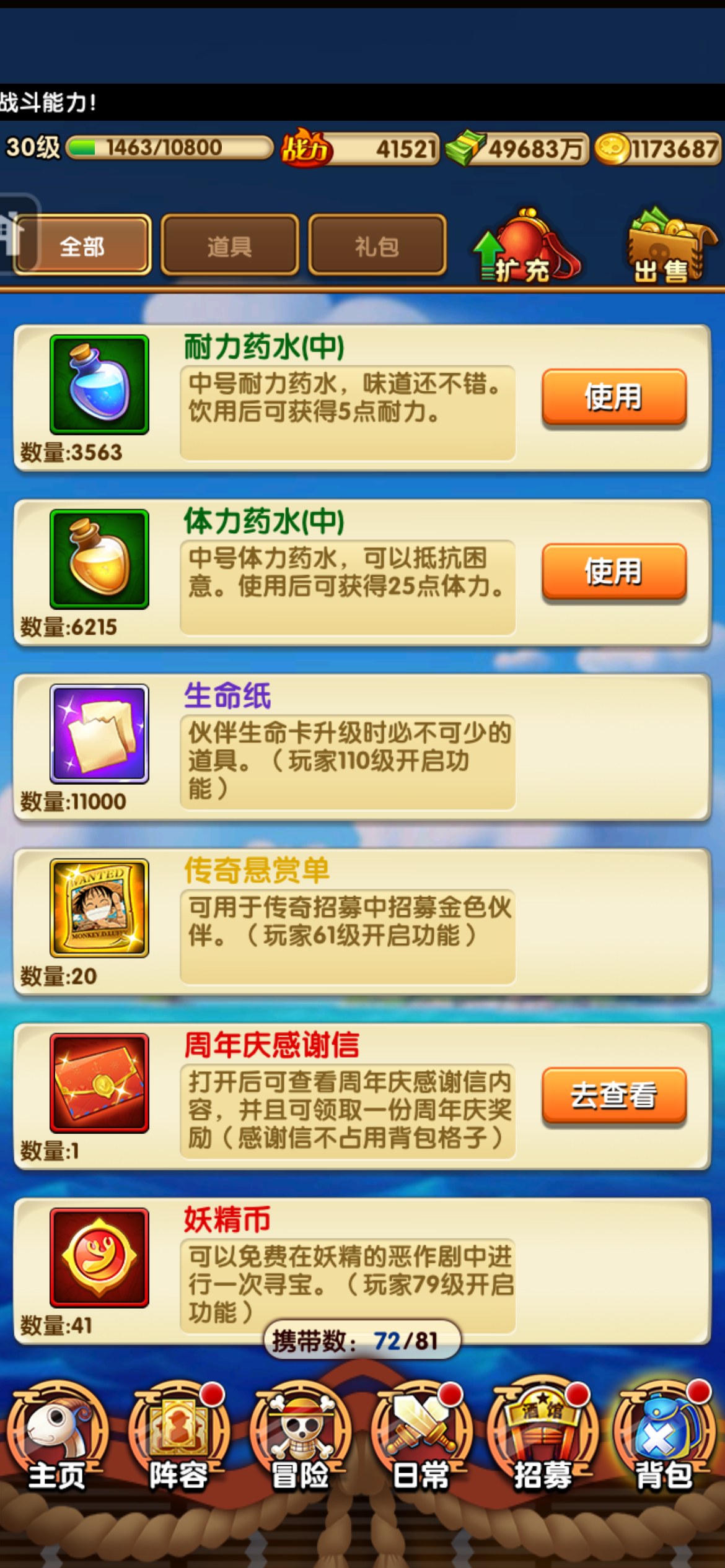Switch to the 道具 tab

pos(229,246)
